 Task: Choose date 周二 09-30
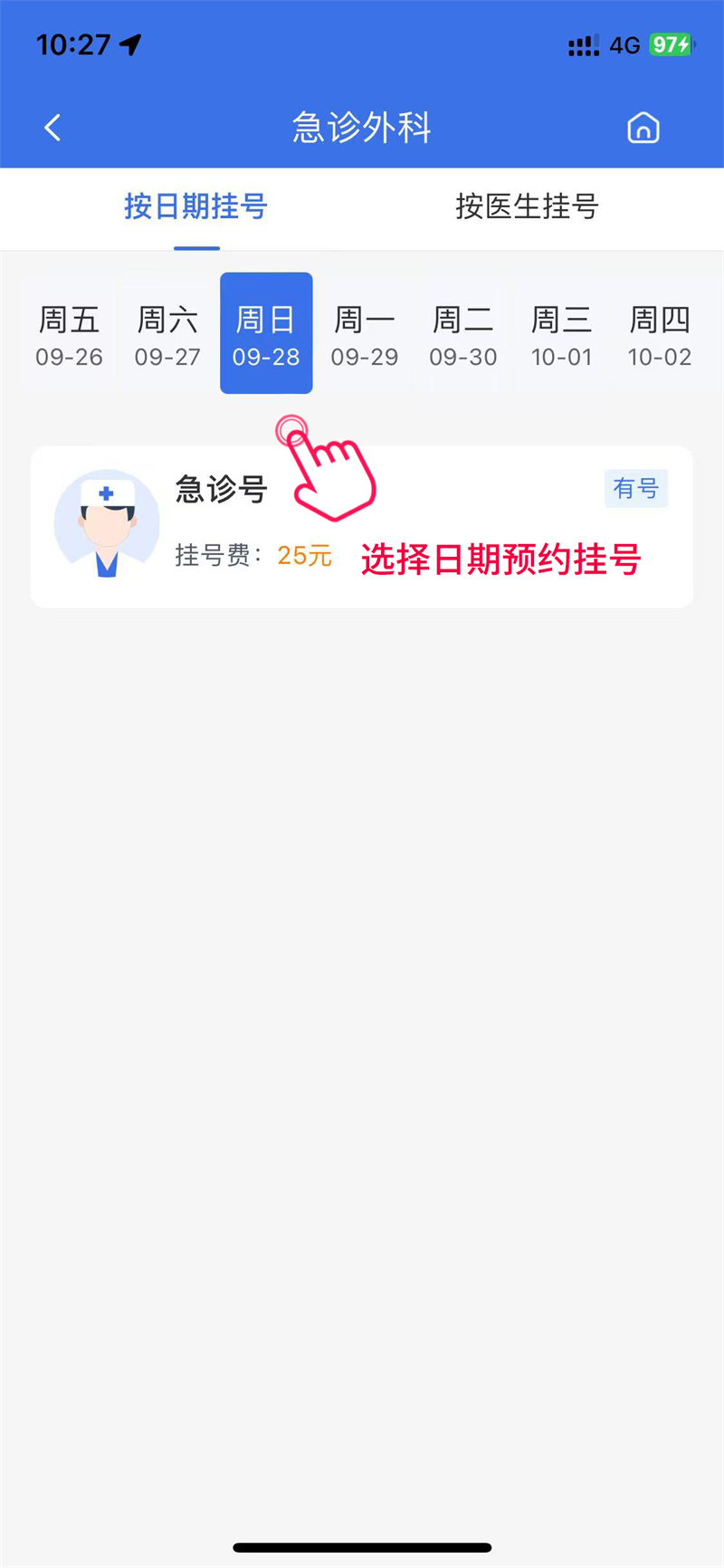pyautogui.click(x=463, y=335)
